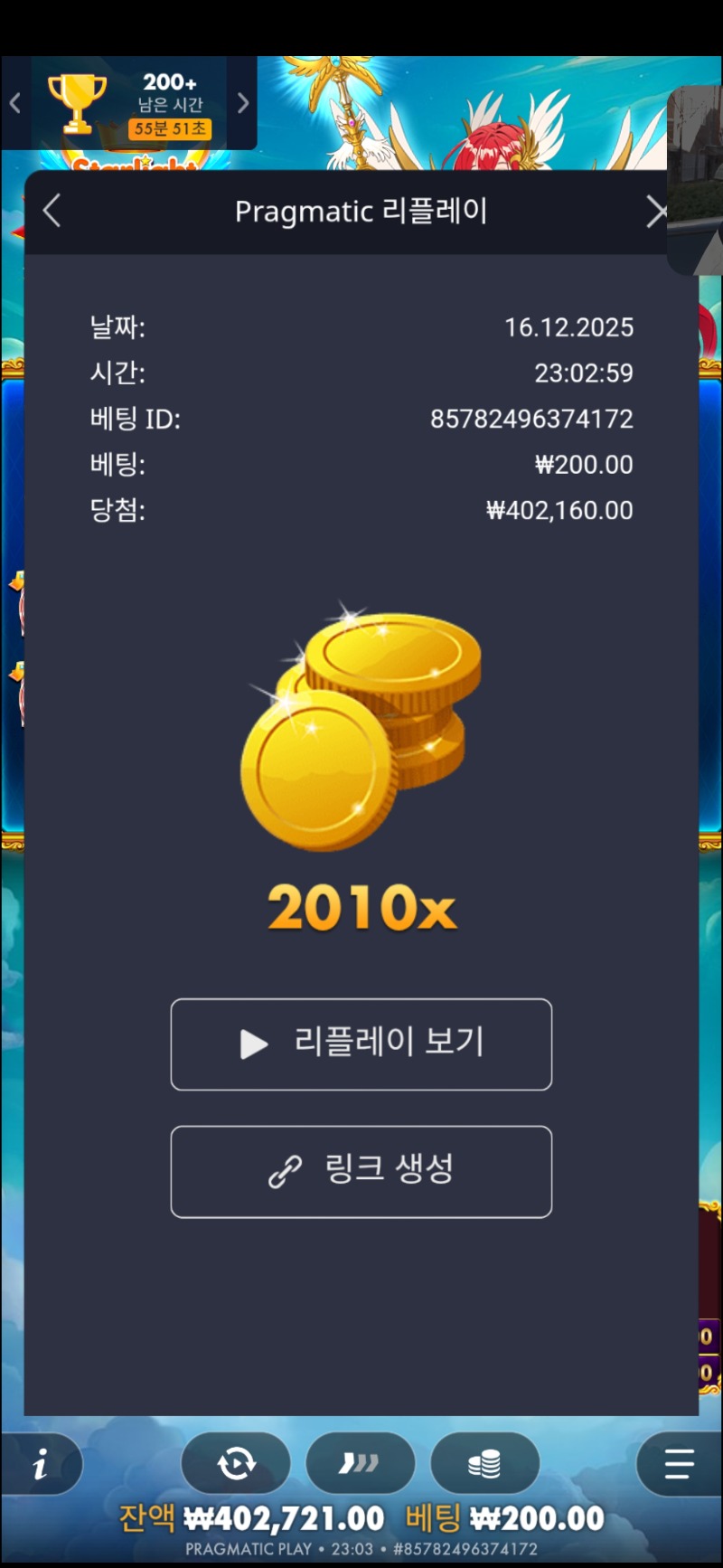Show the next tournament banner

pyautogui.click(x=242, y=103)
